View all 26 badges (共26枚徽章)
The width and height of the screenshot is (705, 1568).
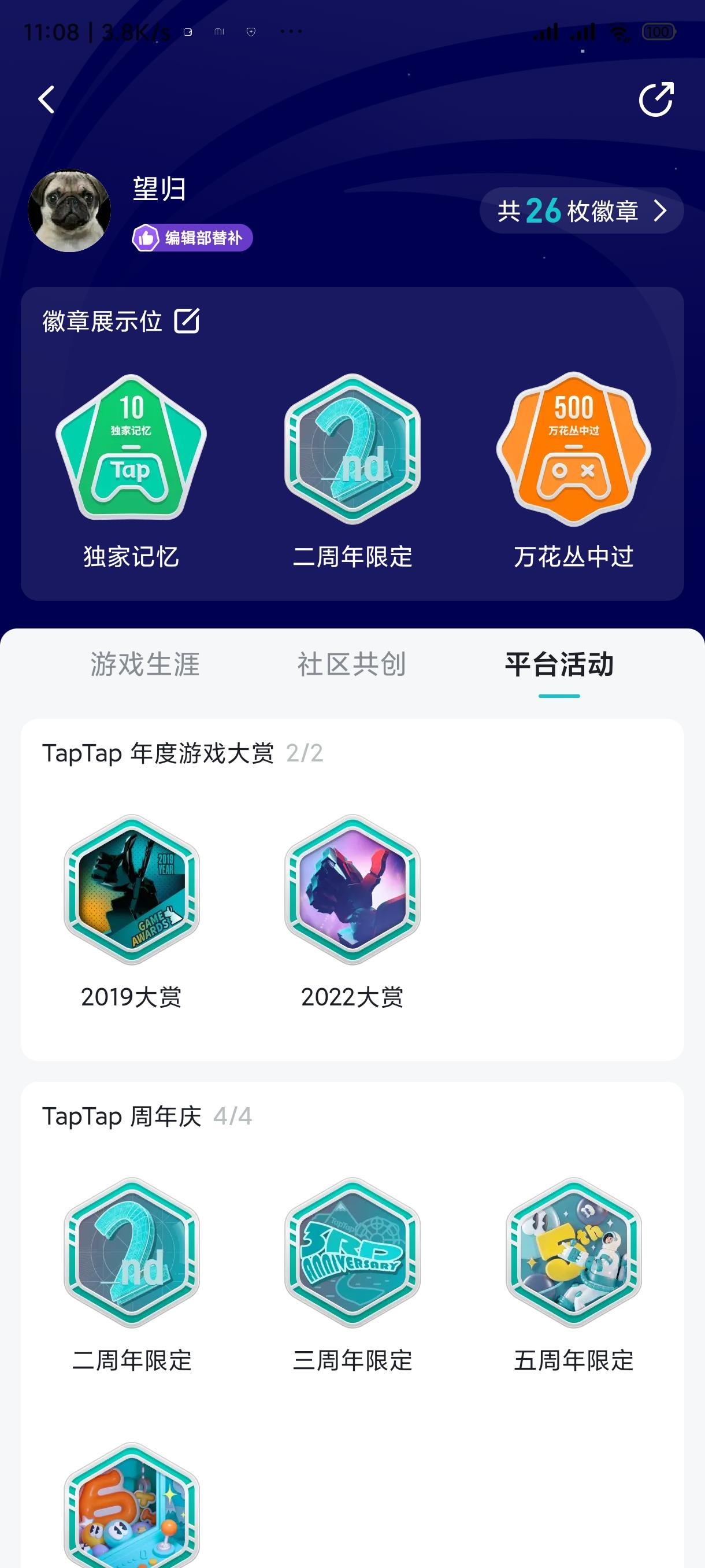click(x=581, y=210)
